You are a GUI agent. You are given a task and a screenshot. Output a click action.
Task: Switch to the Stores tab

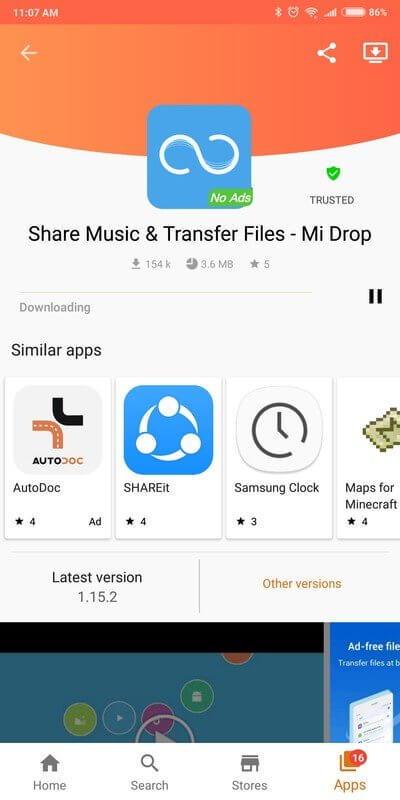click(x=249, y=772)
